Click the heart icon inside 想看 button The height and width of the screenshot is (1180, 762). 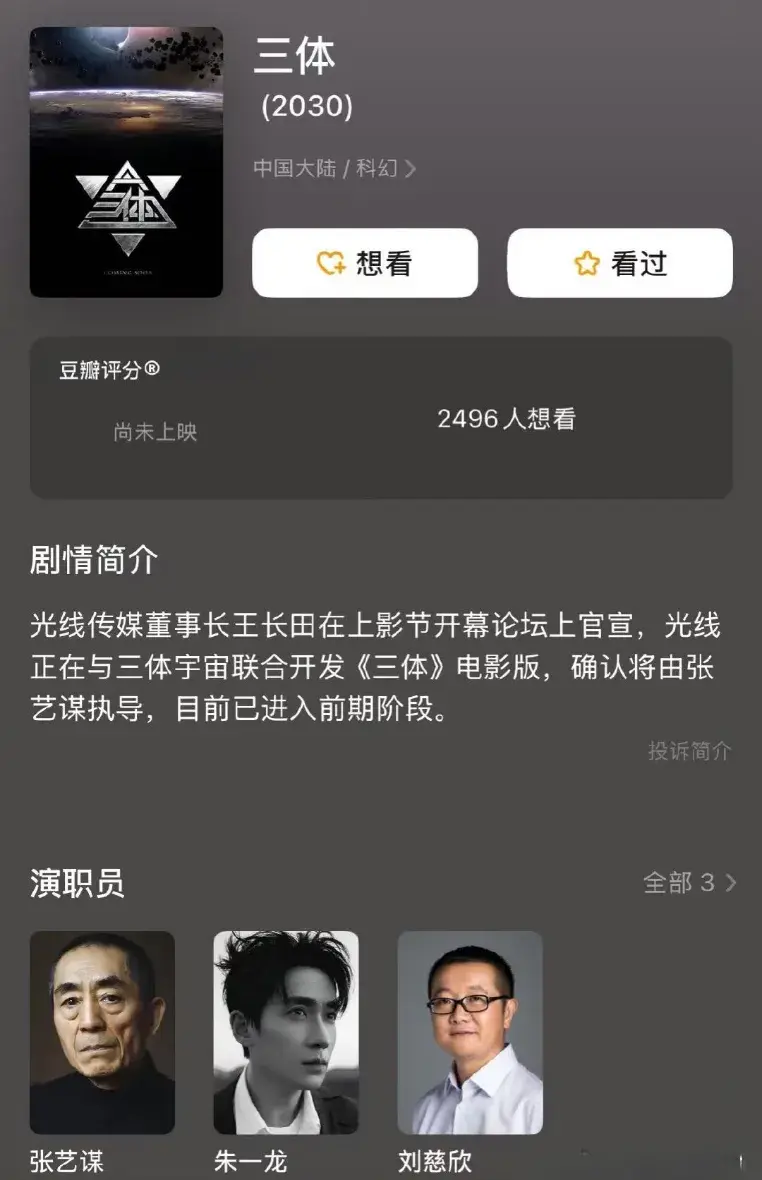point(328,262)
